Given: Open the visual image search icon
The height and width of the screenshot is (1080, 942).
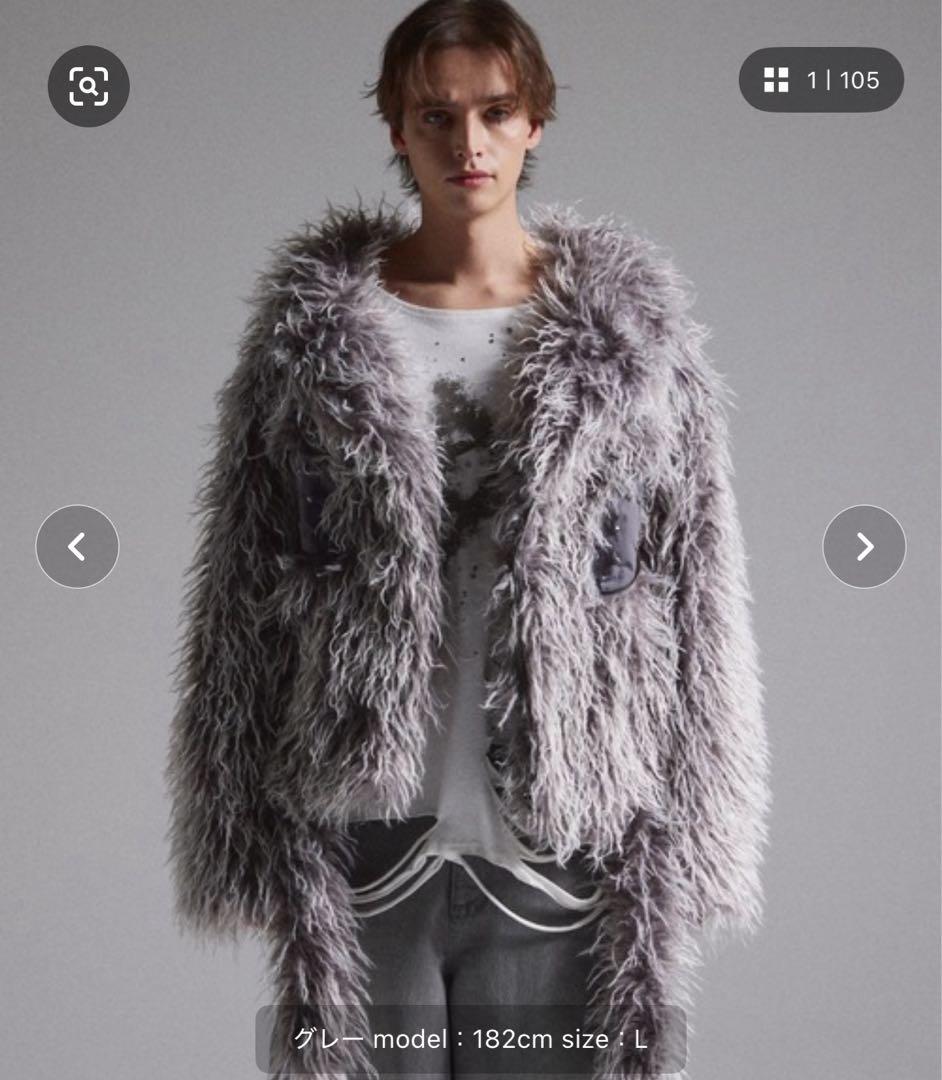Looking at the screenshot, I should 88,86.
